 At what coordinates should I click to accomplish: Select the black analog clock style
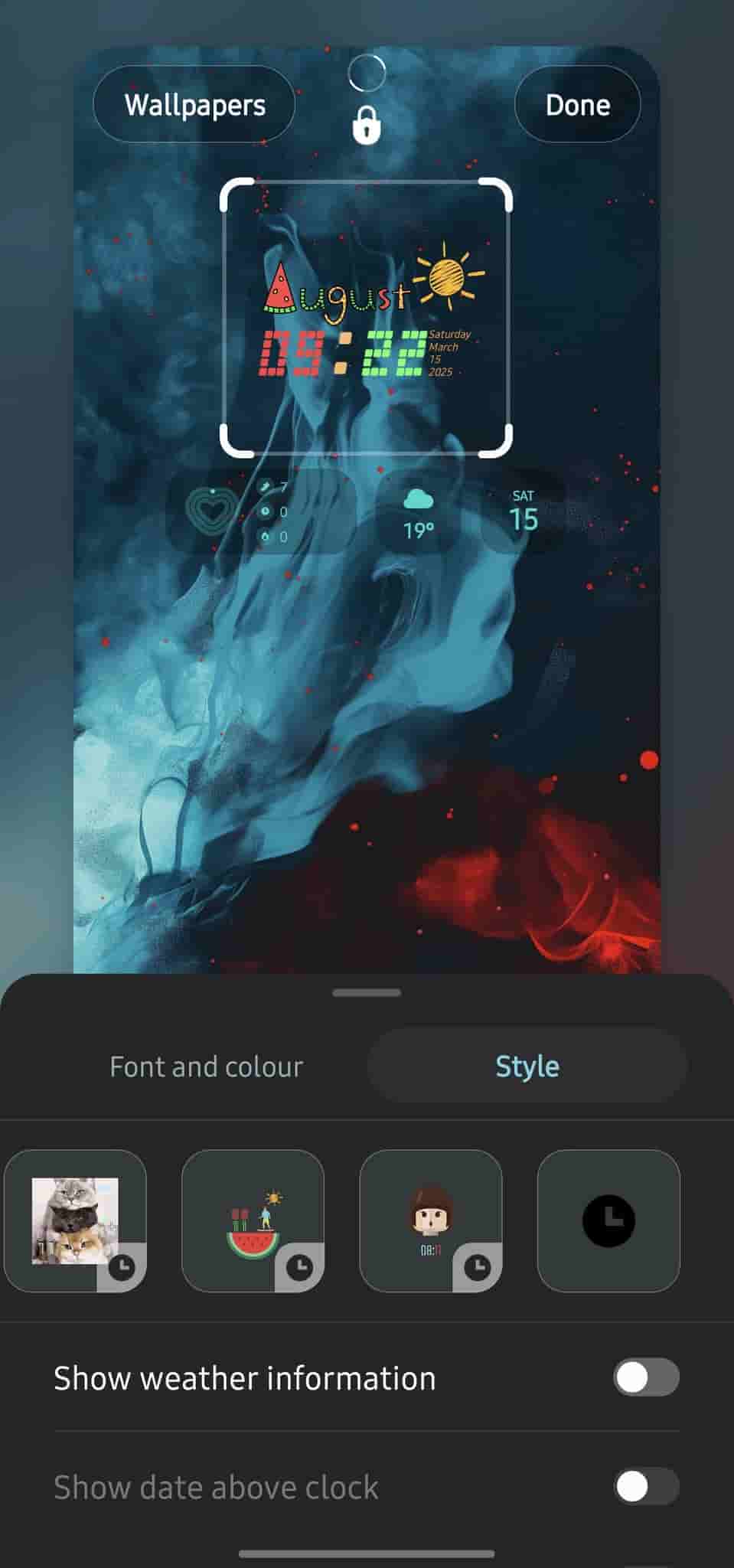608,1220
